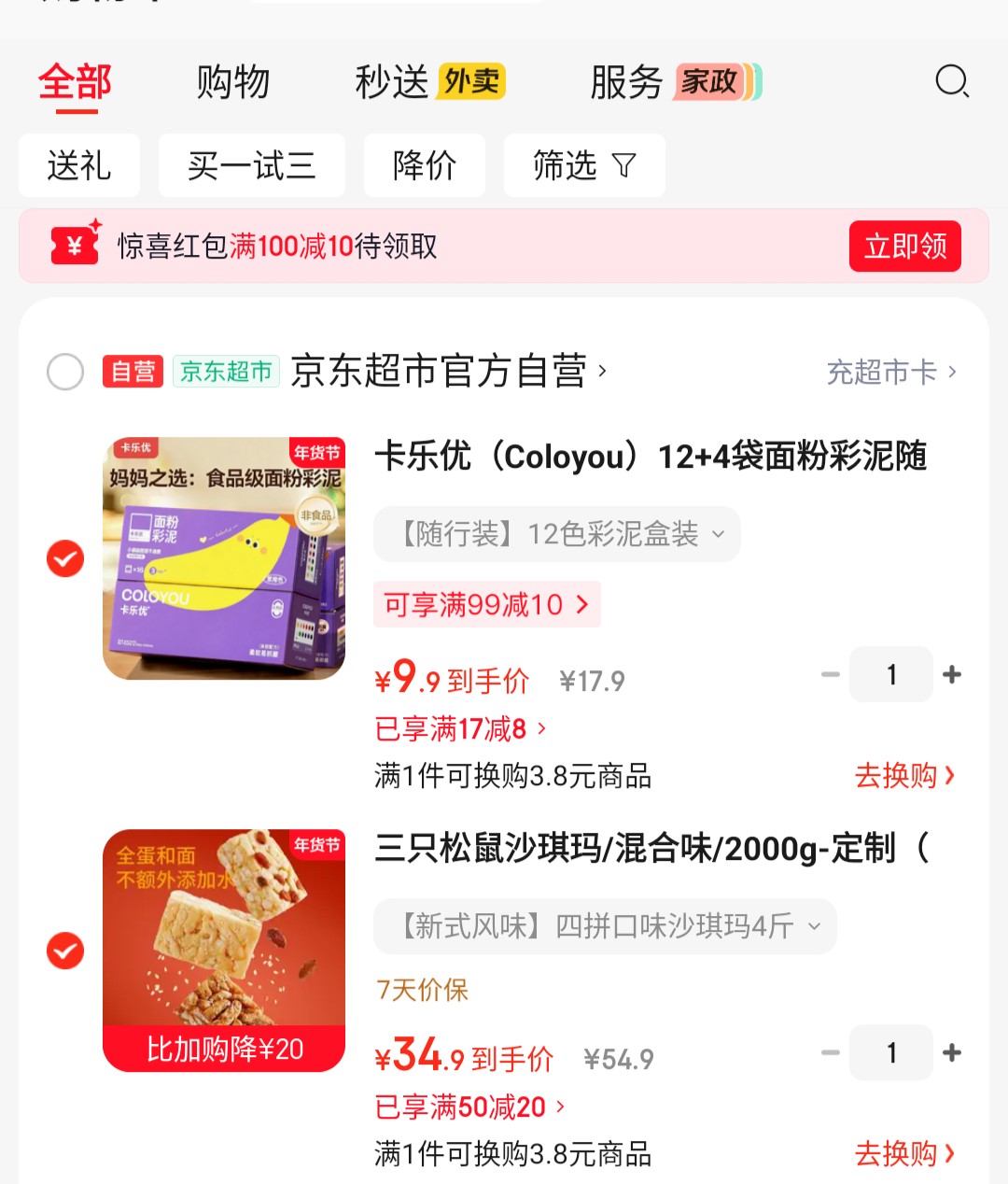Screen dimensions: 1008x1184
Task: Uncheck the 卡乐优 彩泥 item
Action: click(x=65, y=558)
